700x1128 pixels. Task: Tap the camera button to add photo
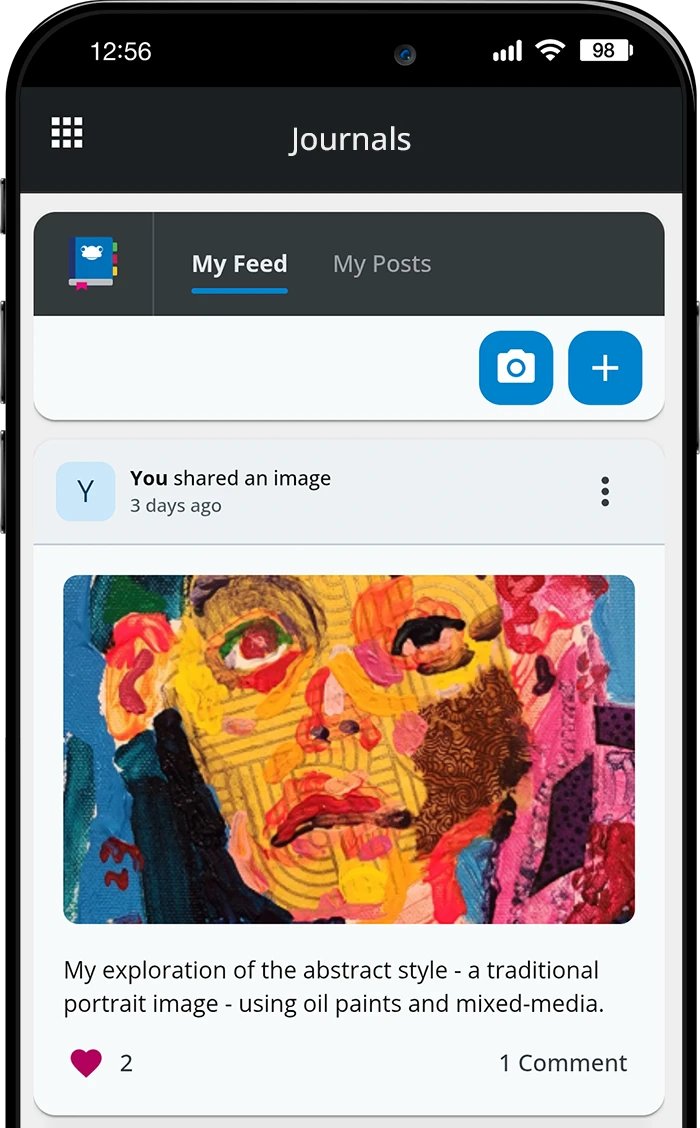point(516,368)
